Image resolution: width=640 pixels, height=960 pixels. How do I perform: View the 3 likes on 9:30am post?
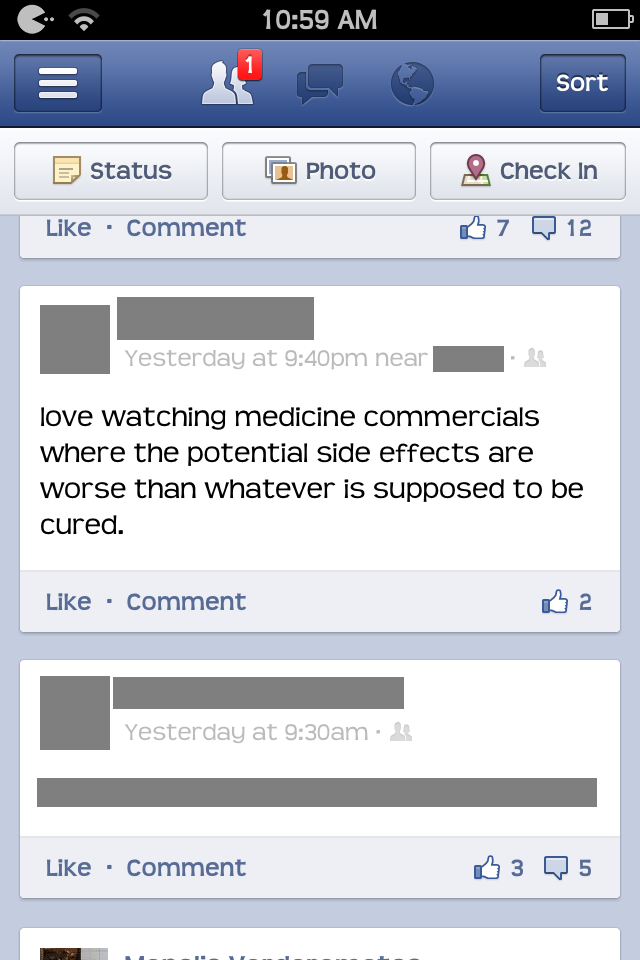tap(499, 868)
